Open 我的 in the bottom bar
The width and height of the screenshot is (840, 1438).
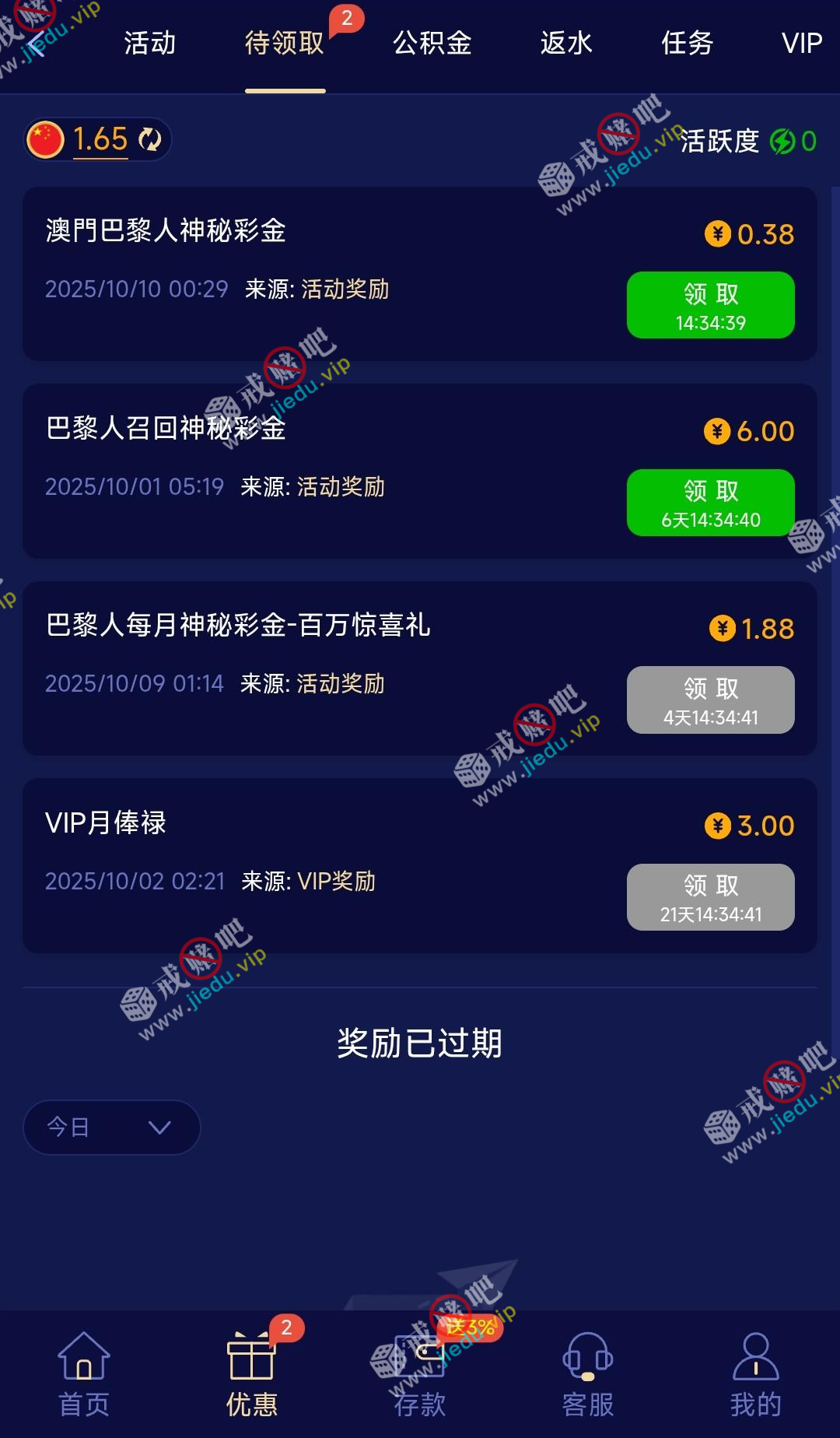point(755,1374)
